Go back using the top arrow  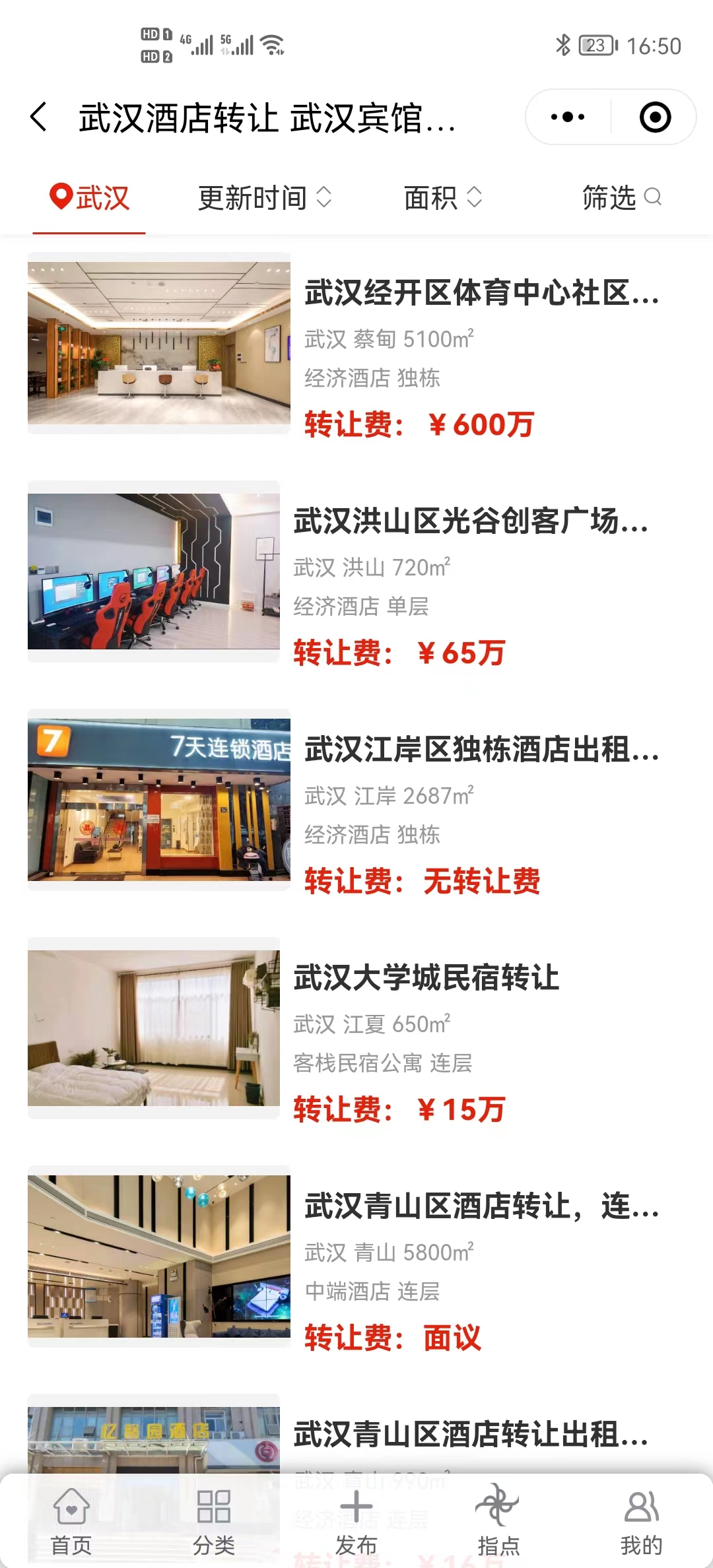pos(40,117)
